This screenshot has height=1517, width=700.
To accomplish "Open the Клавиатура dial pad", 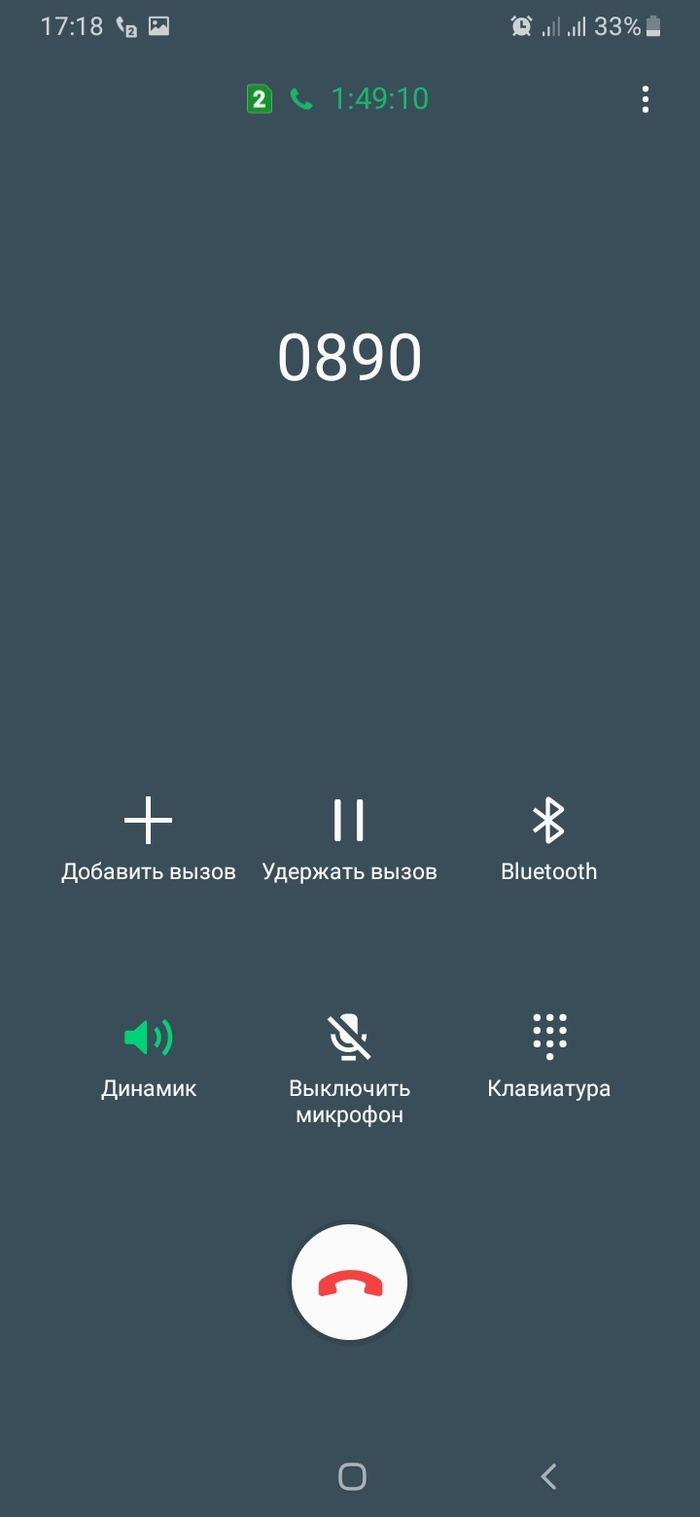I will pyautogui.click(x=548, y=1055).
